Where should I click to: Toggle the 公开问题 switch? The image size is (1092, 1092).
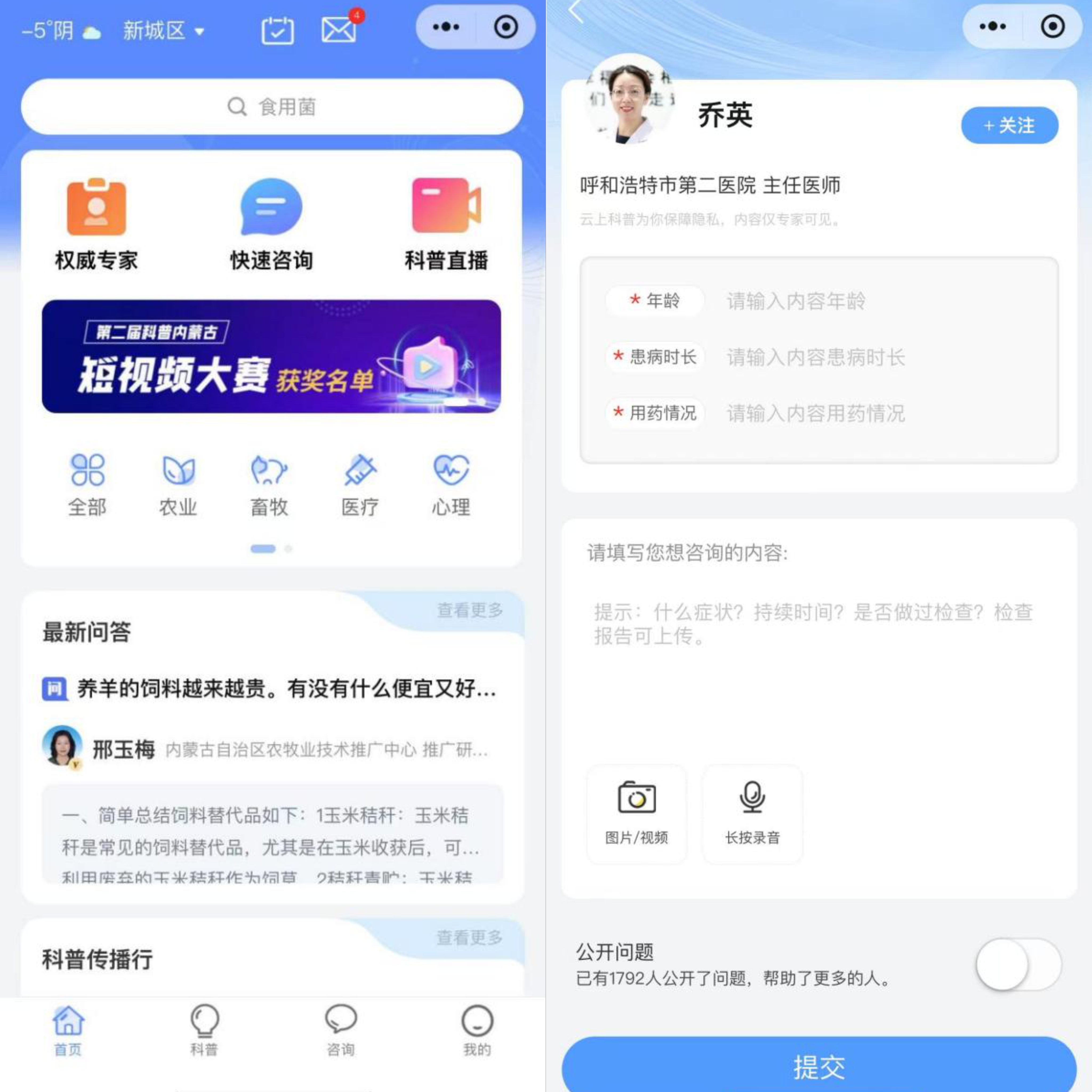tap(1018, 964)
